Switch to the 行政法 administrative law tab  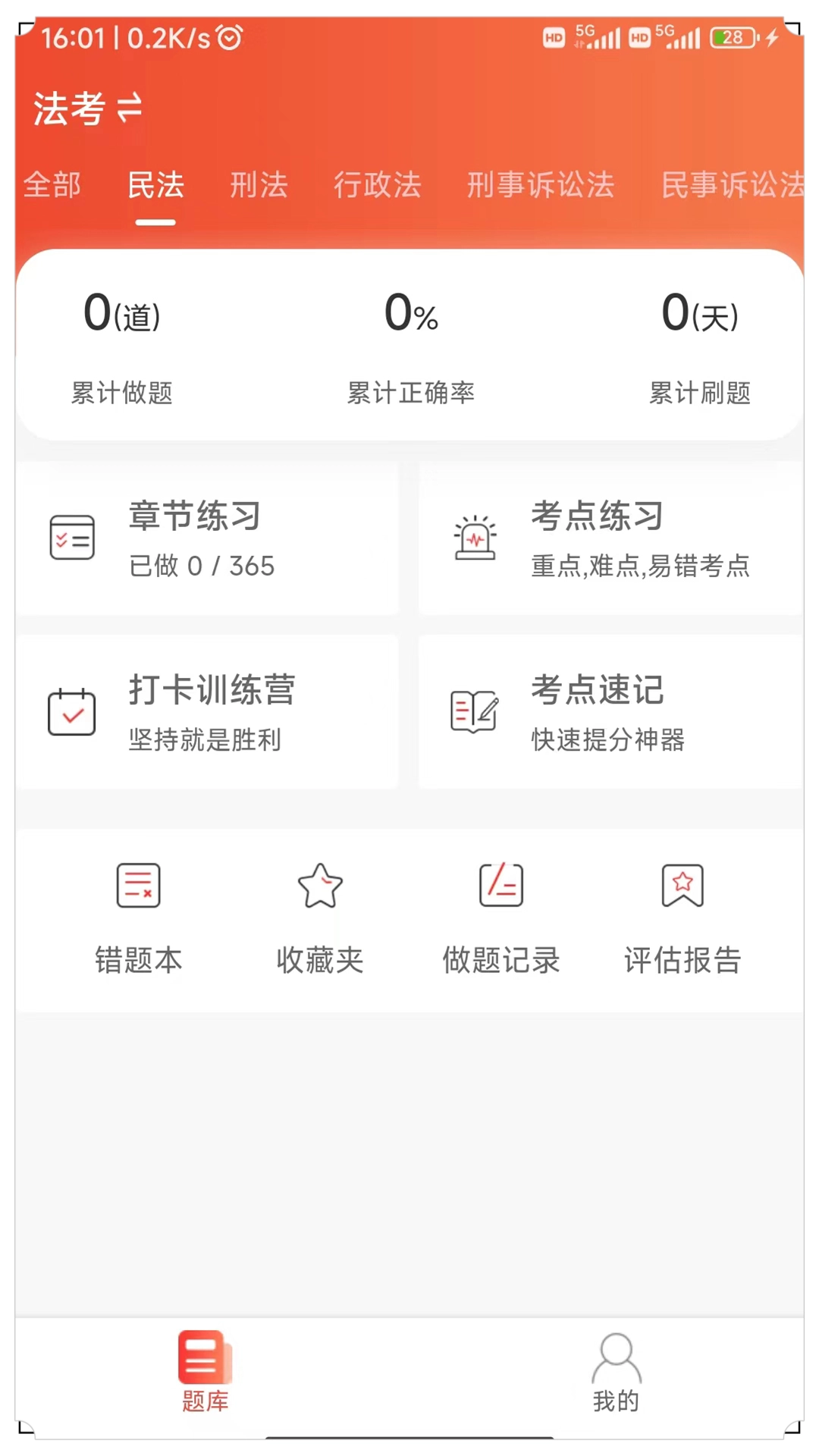pos(378,186)
